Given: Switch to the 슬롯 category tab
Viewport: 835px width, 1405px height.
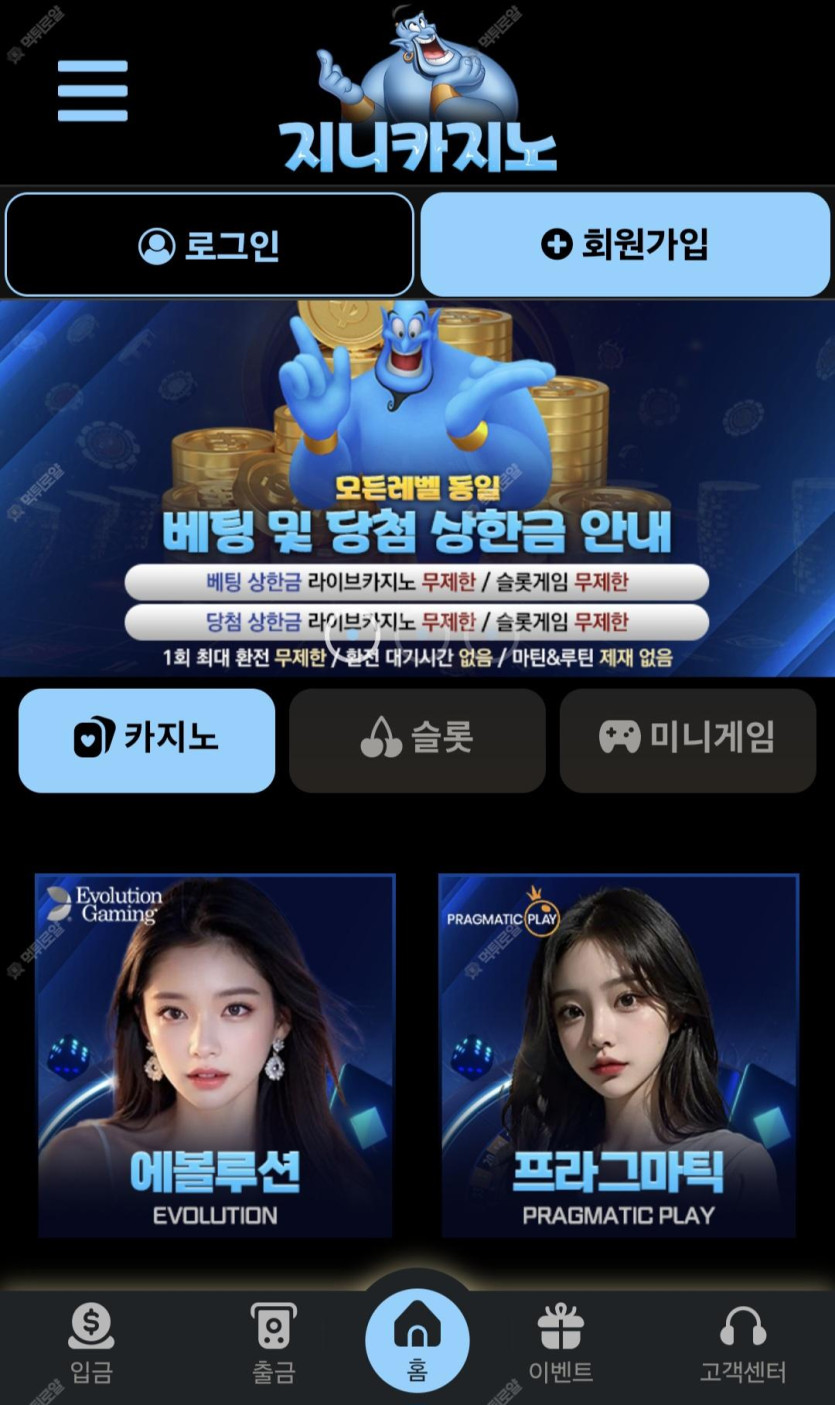Looking at the screenshot, I should 417,740.
